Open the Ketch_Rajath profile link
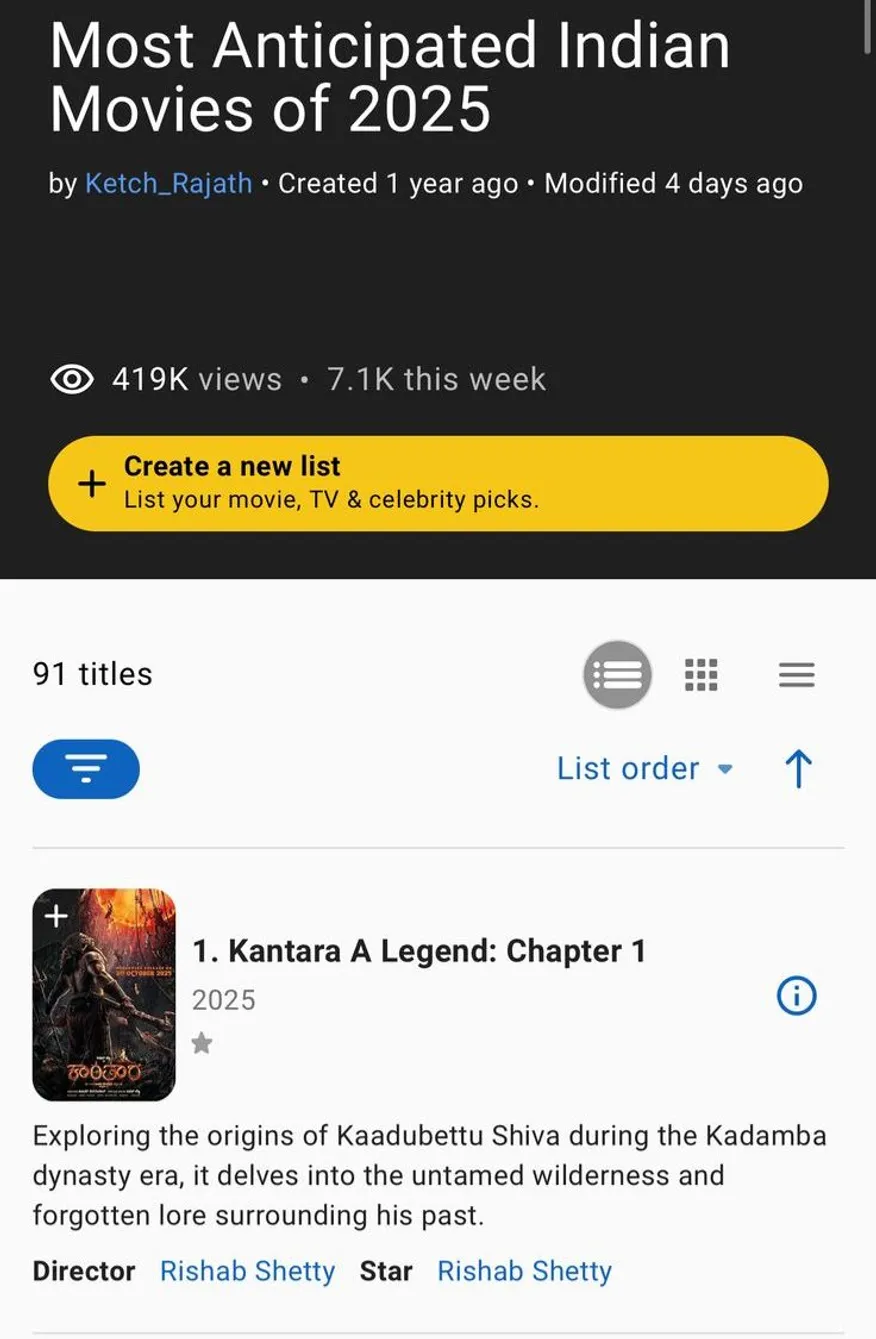The width and height of the screenshot is (876, 1339). (x=168, y=184)
